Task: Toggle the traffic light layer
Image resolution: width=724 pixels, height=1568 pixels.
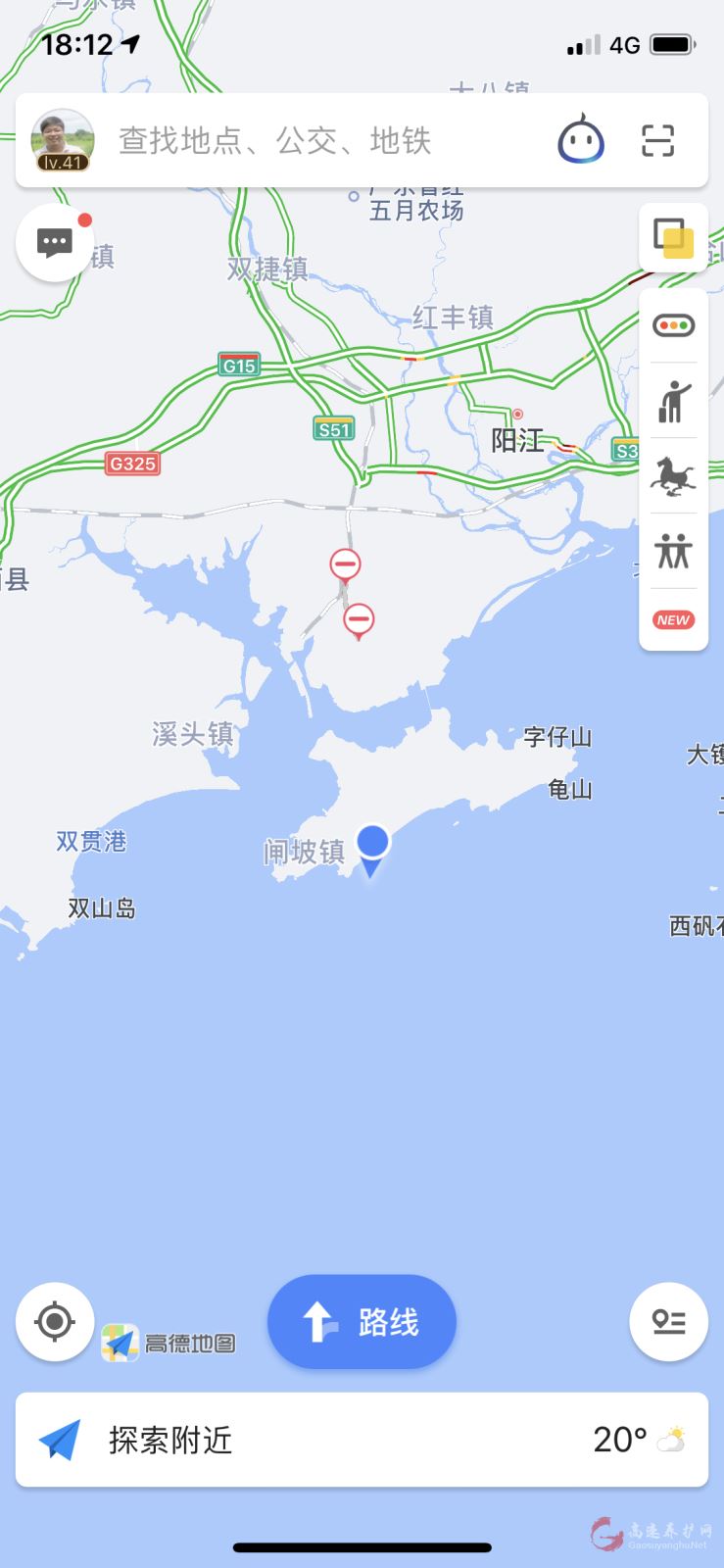Action: [x=673, y=325]
